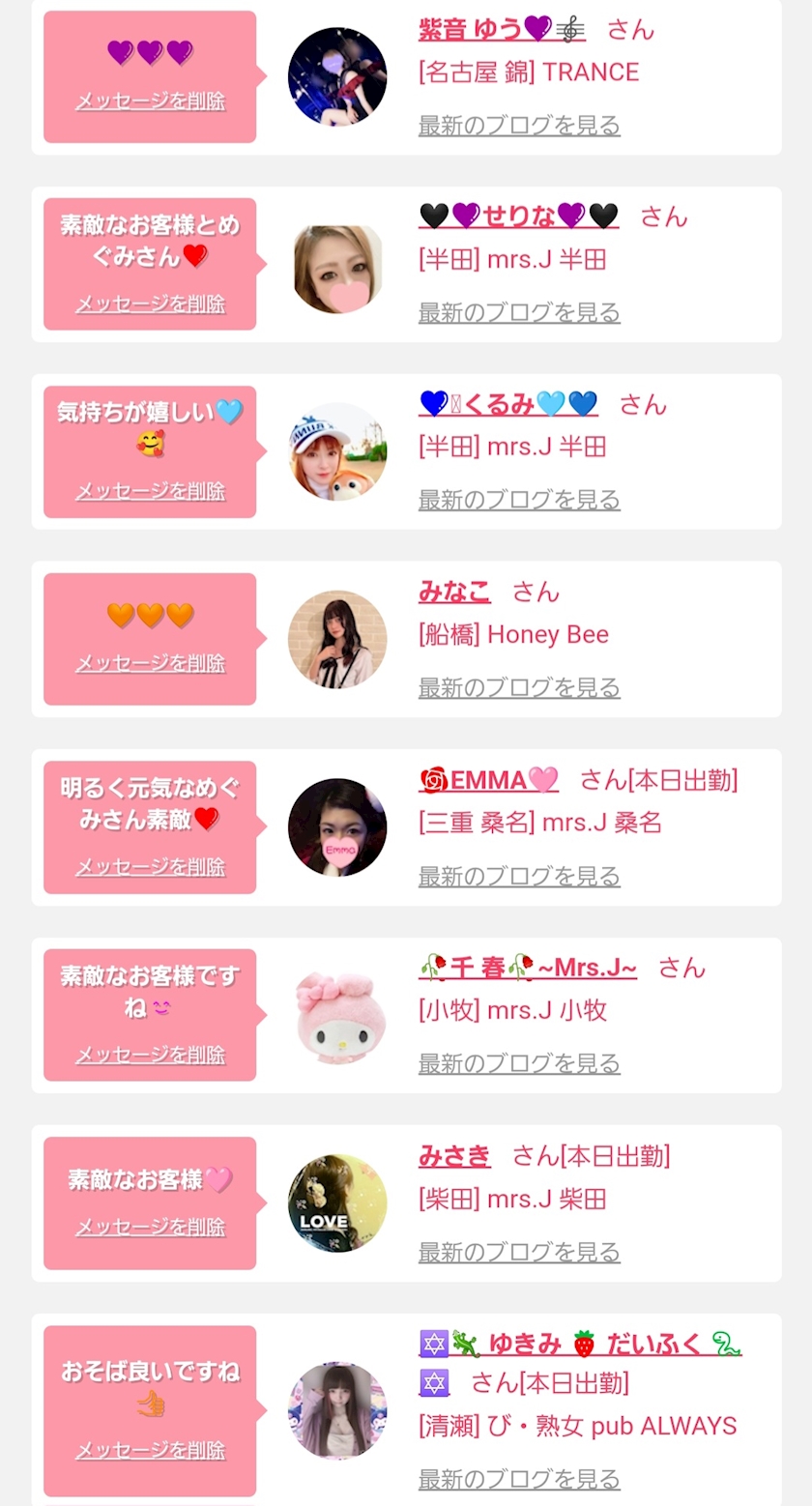Delete the message for EMMA

coord(150,866)
